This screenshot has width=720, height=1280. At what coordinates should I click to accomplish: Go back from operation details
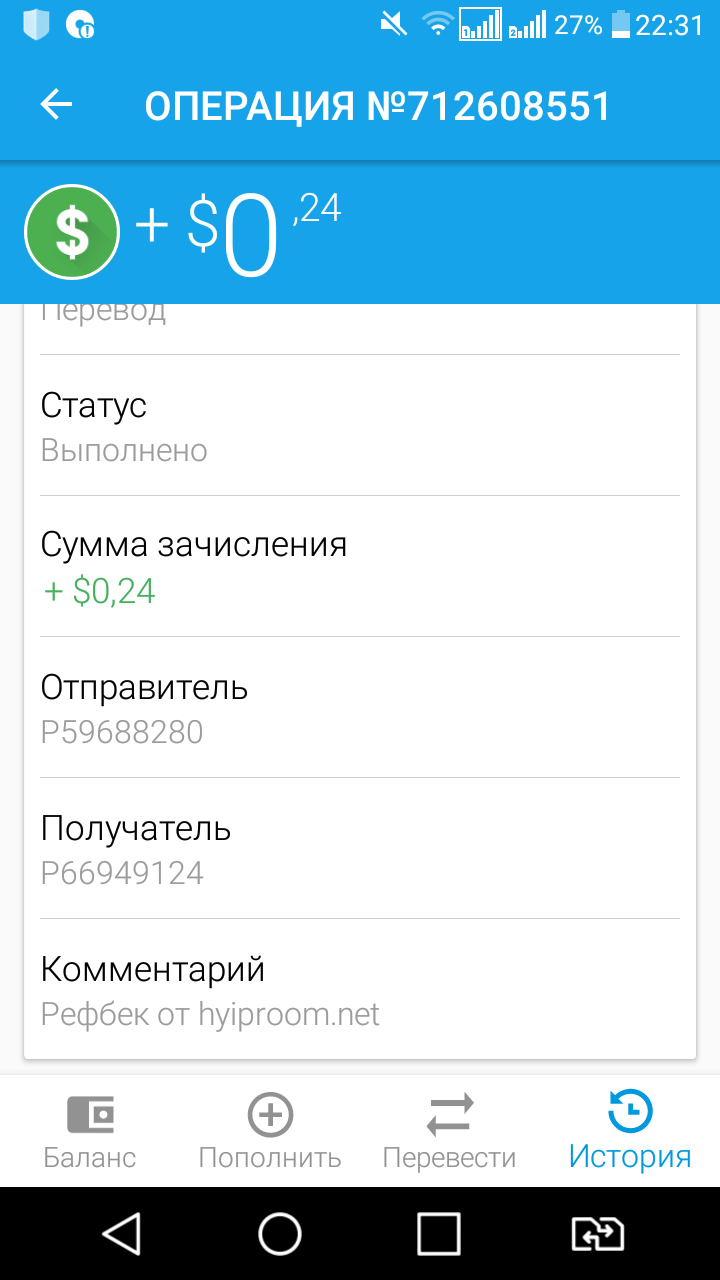click(x=57, y=105)
